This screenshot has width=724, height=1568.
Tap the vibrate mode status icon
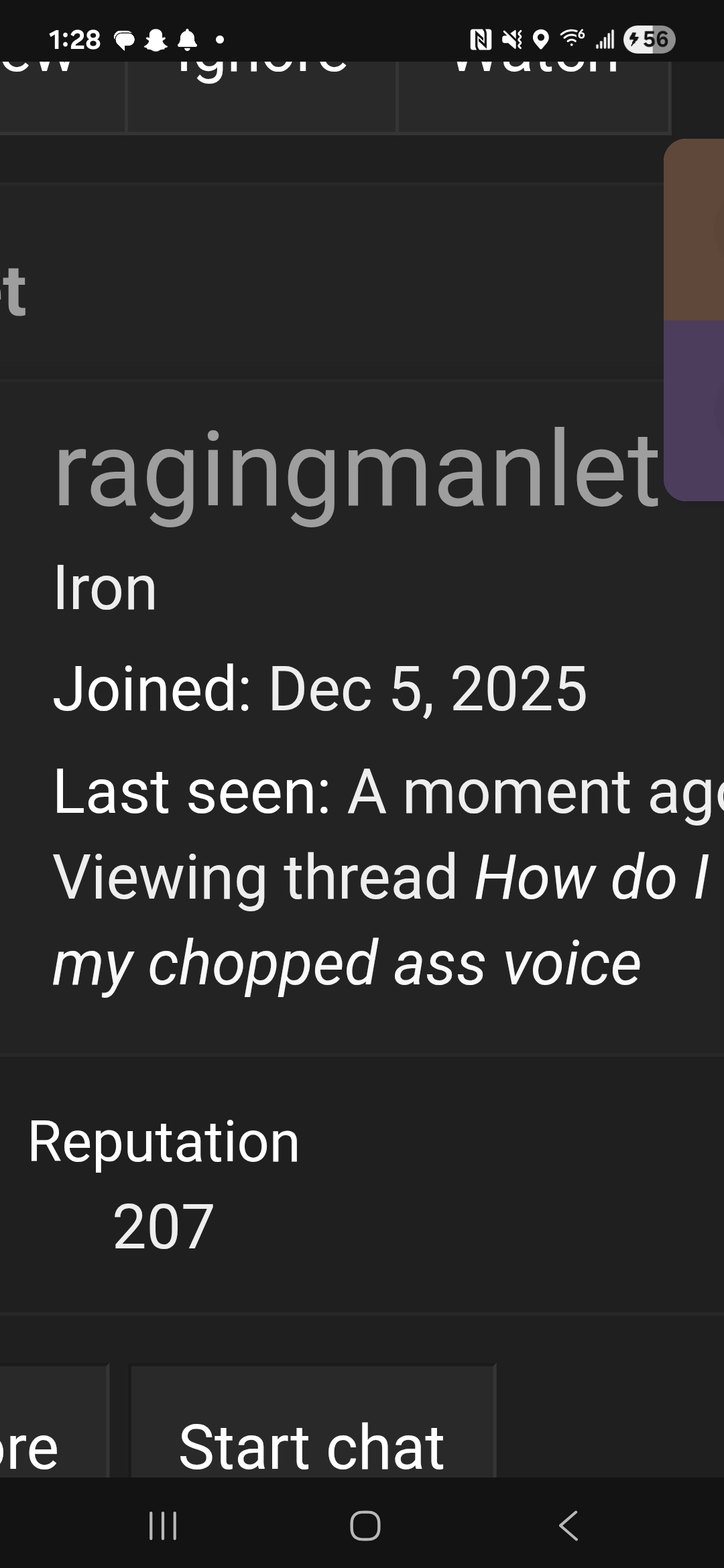tap(511, 38)
